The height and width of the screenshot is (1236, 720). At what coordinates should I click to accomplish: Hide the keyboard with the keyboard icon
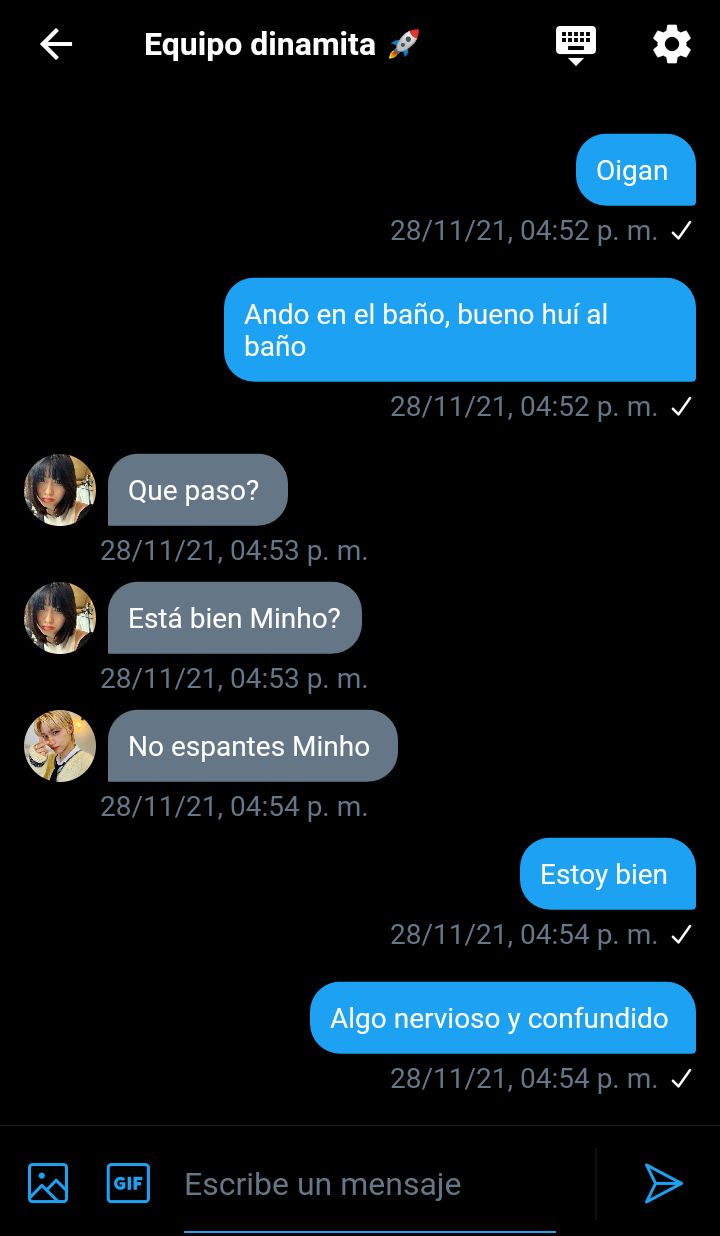[575, 45]
